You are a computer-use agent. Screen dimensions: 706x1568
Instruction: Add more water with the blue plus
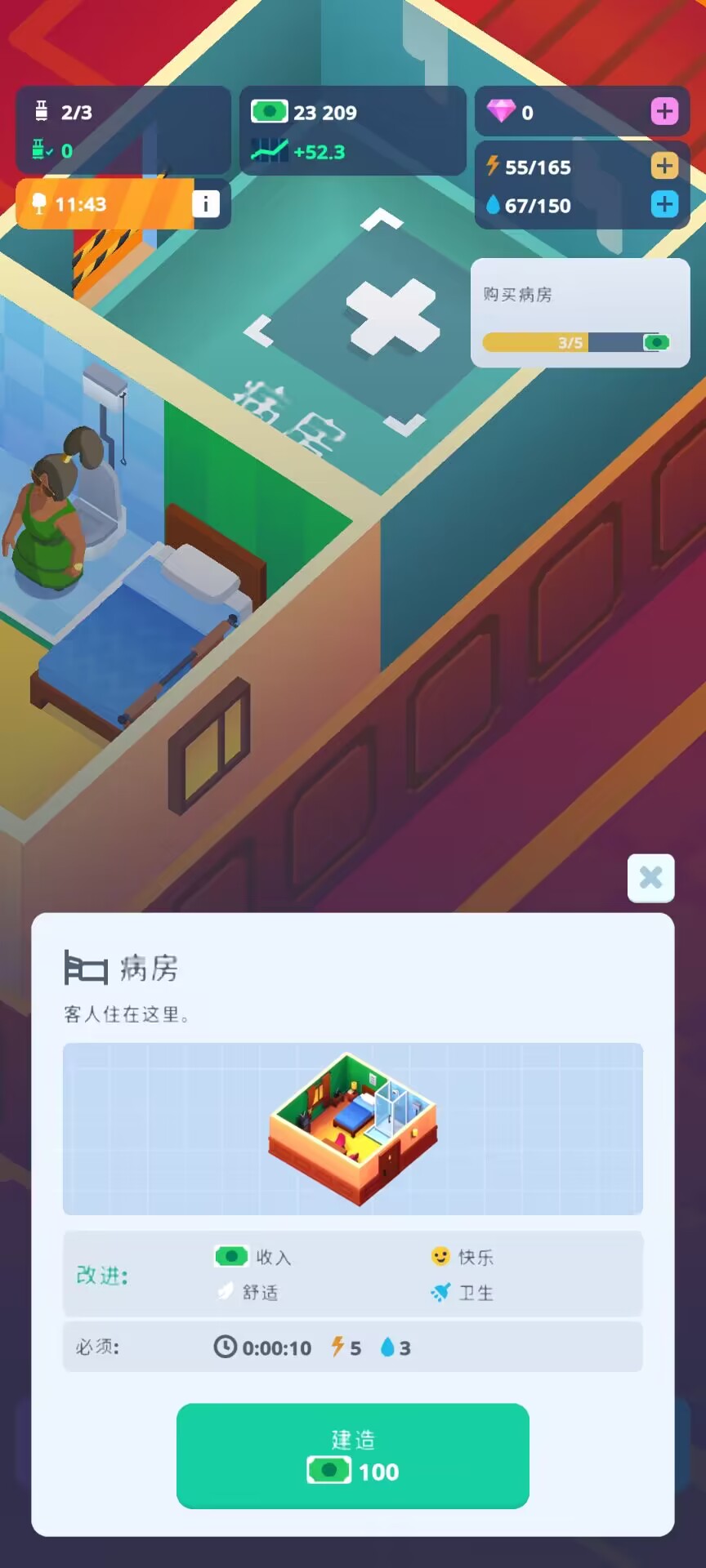[x=664, y=204]
